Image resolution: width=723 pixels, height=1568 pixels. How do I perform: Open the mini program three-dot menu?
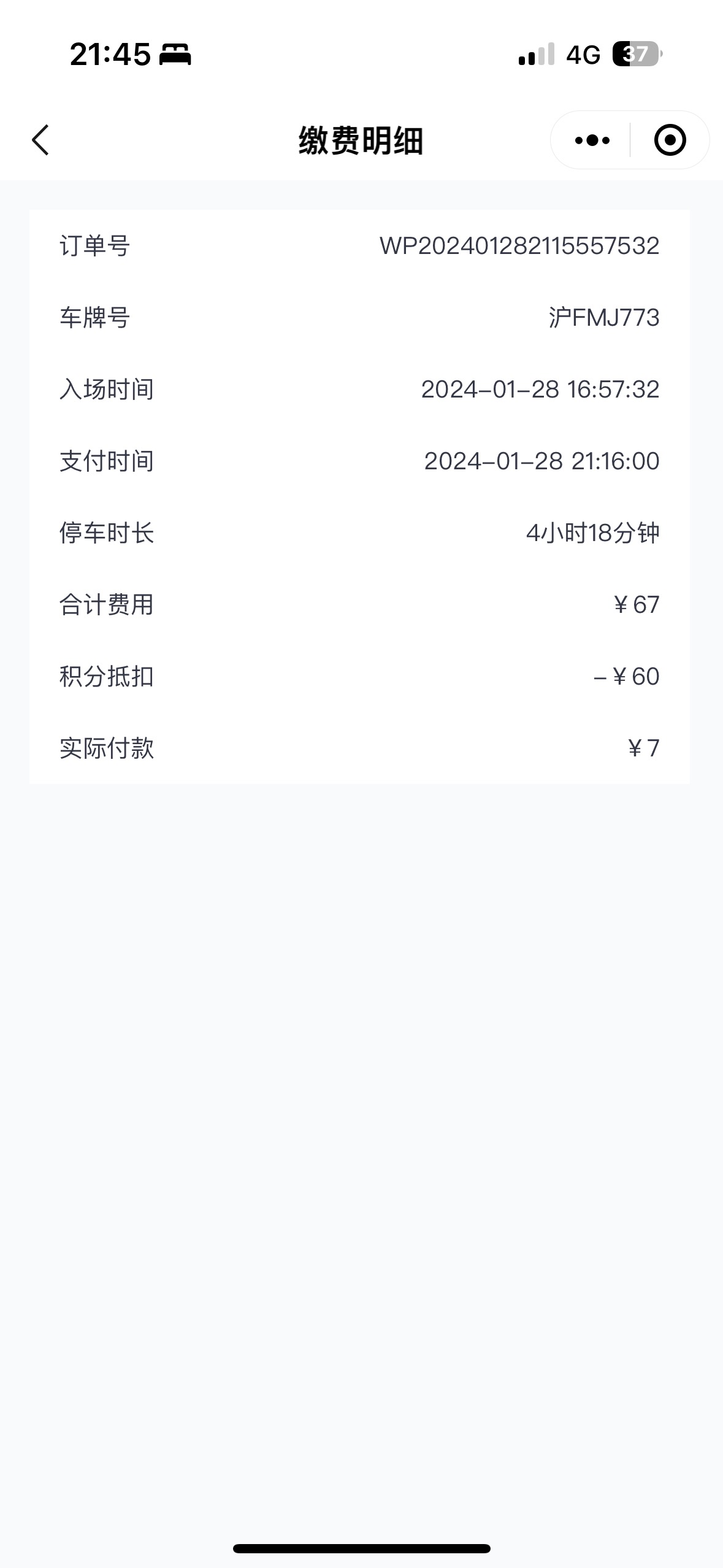pos(592,140)
